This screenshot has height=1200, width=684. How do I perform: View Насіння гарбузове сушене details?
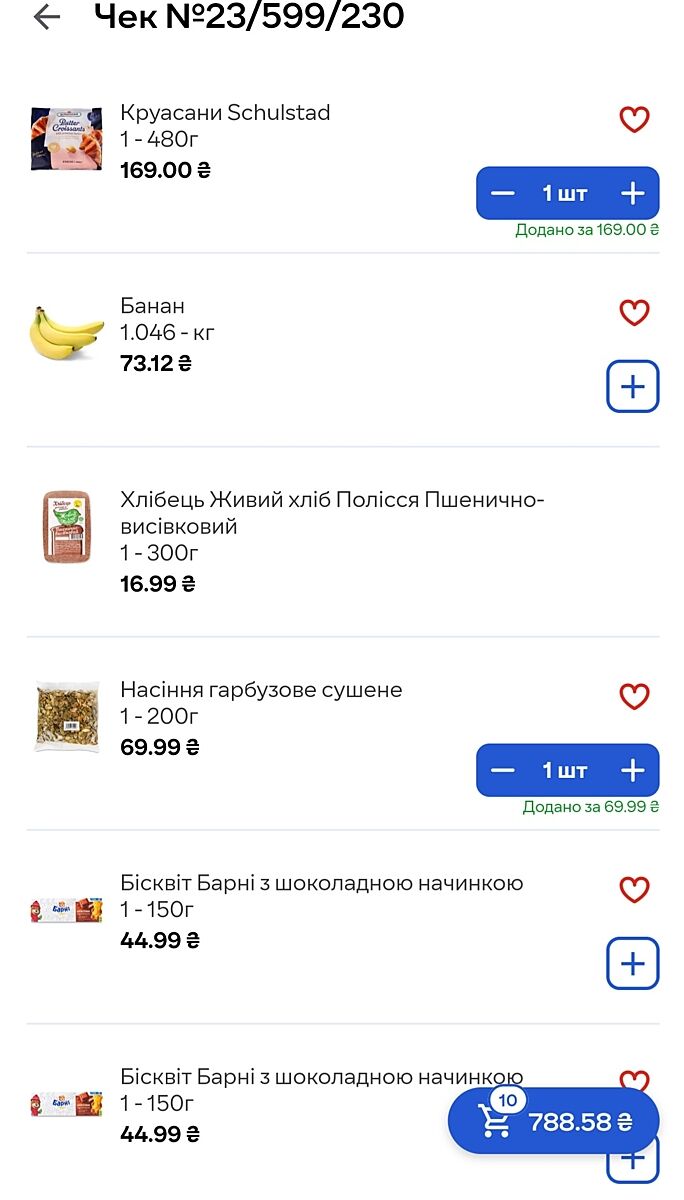point(261,690)
